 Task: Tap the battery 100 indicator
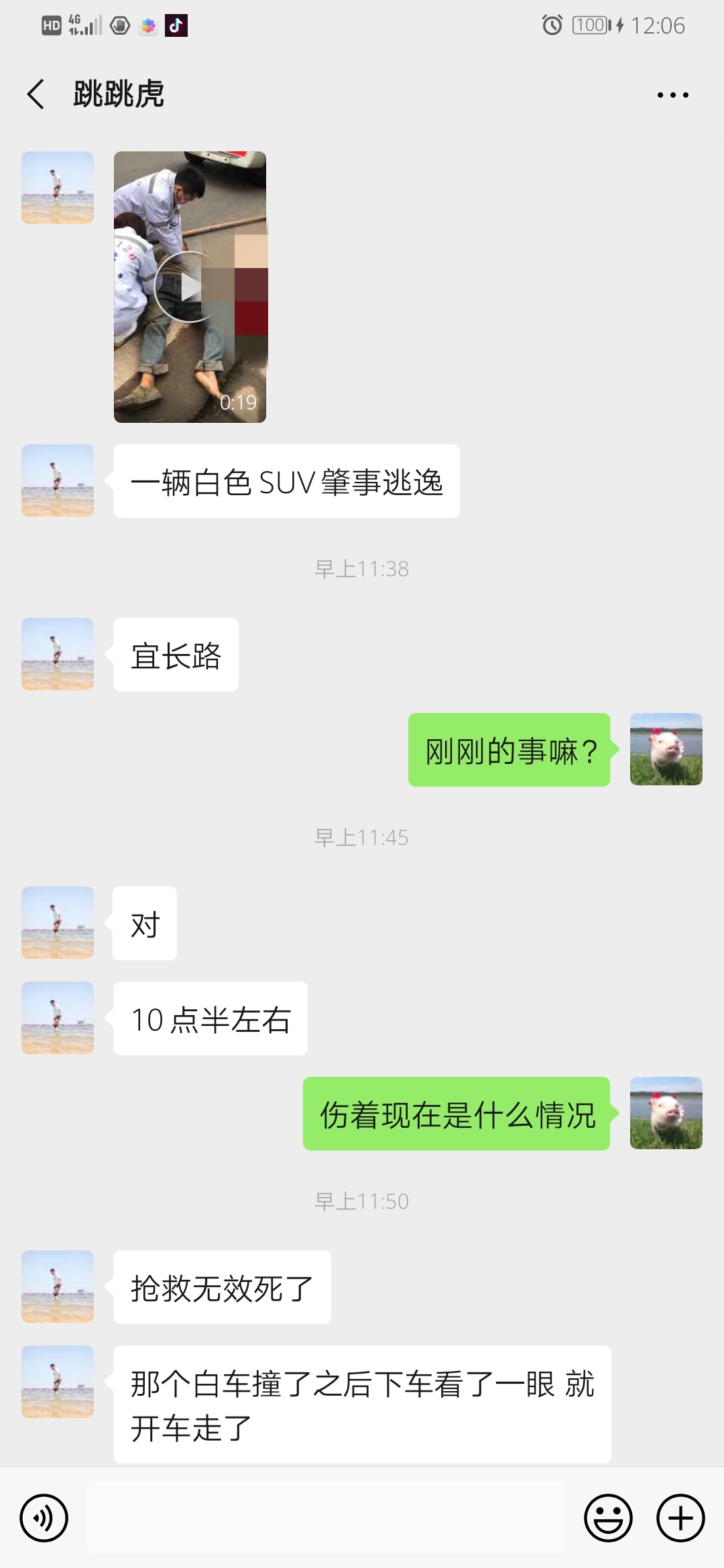click(590, 25)
